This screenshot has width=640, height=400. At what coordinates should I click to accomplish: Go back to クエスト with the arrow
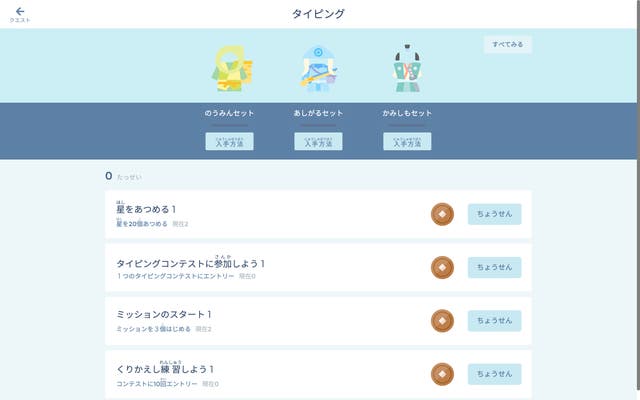(x=20, y=14)
